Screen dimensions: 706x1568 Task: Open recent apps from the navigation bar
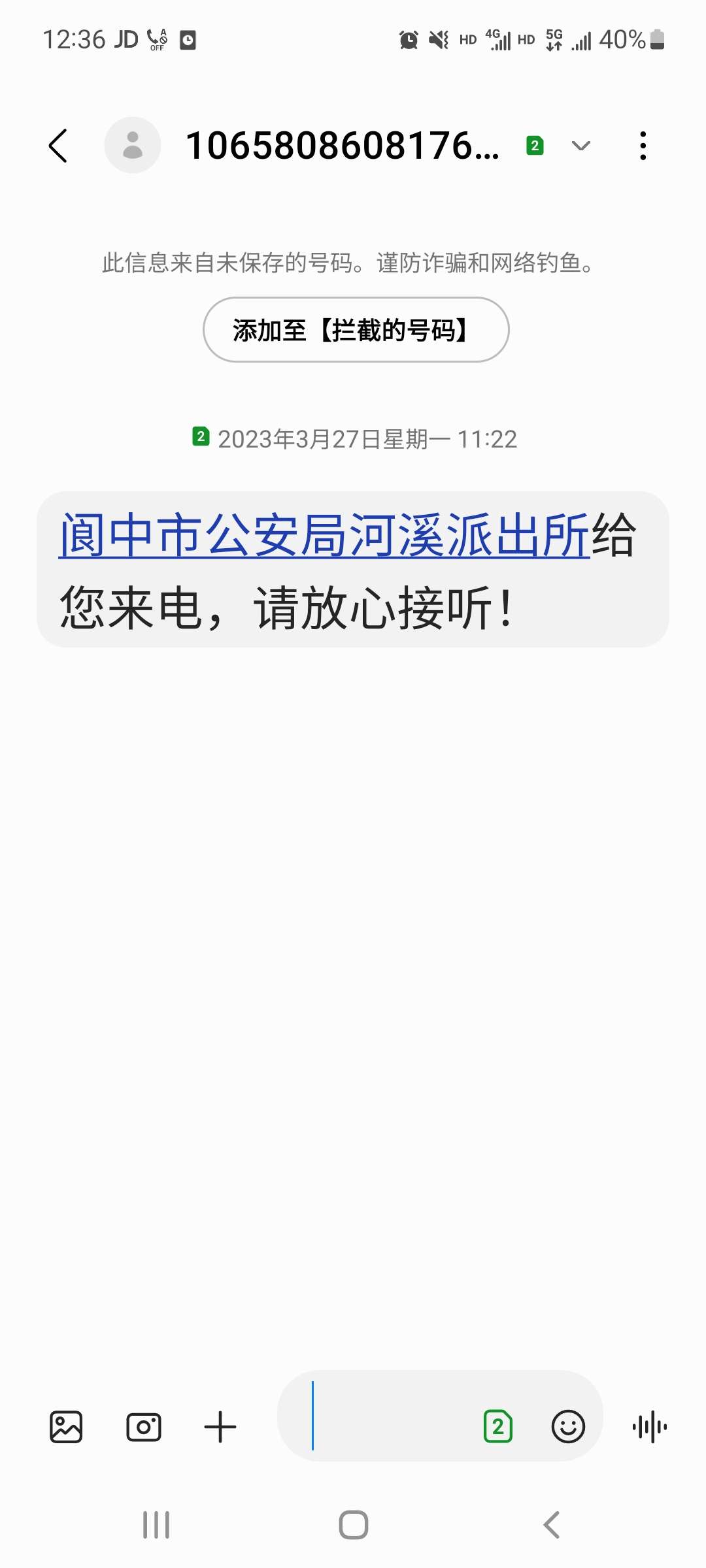[x=156, y=1525]
